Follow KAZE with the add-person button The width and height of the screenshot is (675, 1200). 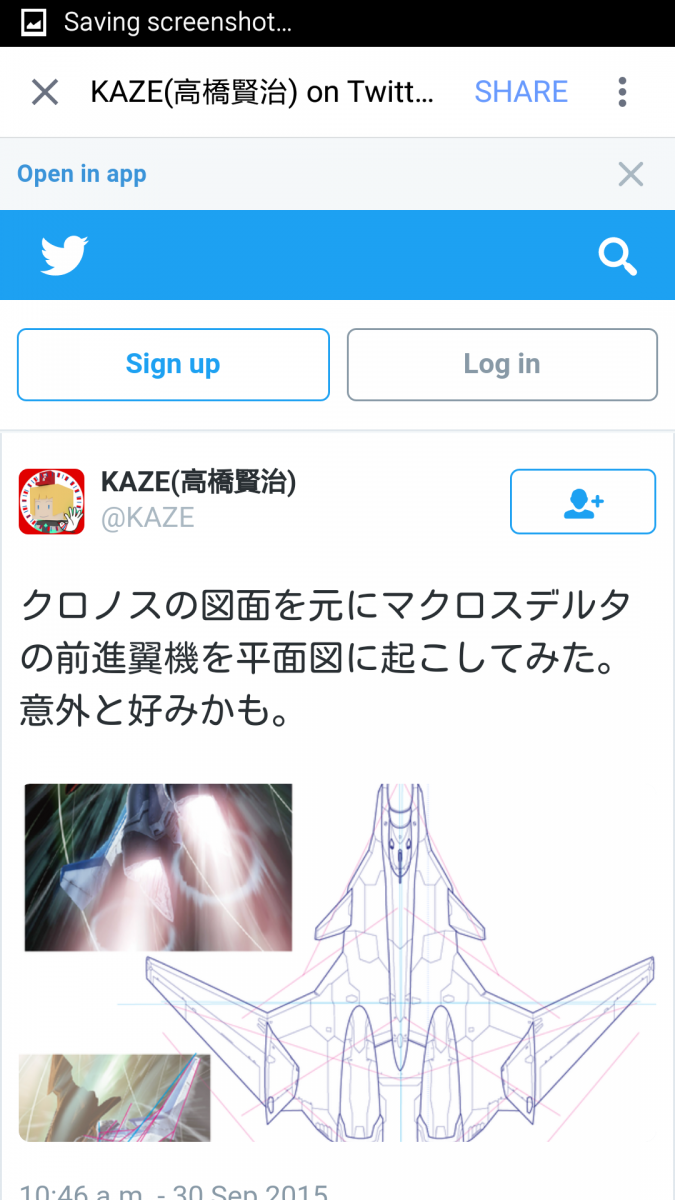click(x=583, y=502)
